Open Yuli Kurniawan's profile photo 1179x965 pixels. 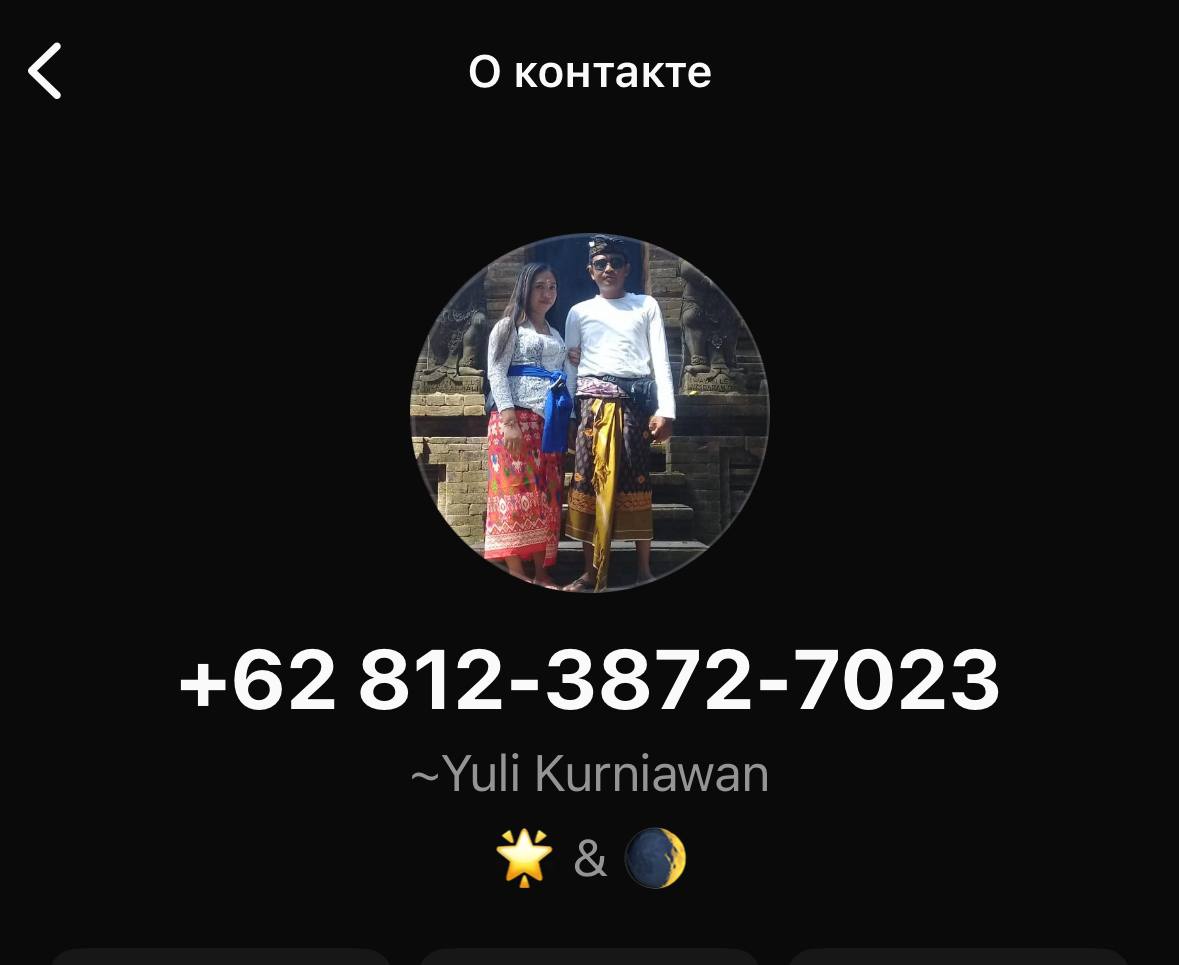(589, 413)
